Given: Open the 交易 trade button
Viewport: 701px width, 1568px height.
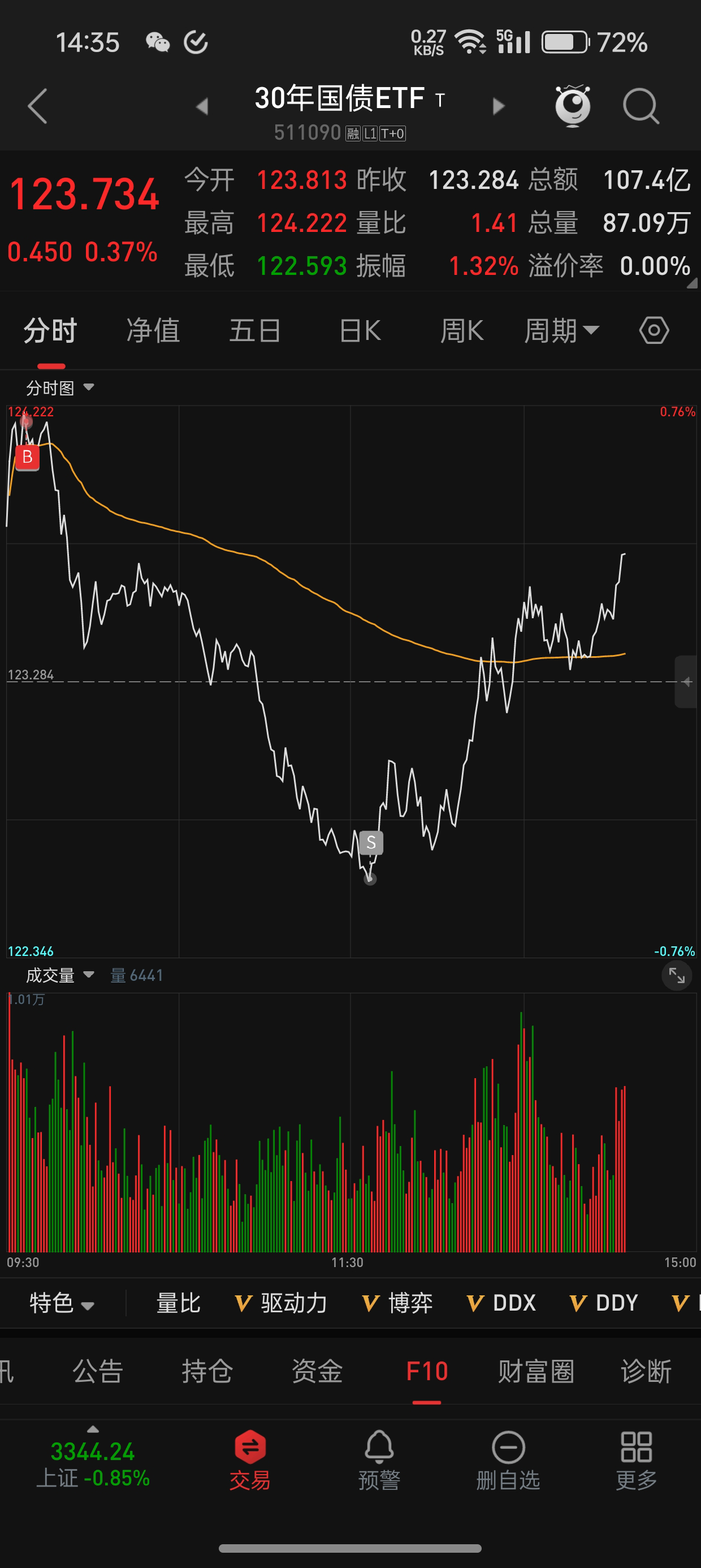Looking at the screenshot, I should (250, 1459).
